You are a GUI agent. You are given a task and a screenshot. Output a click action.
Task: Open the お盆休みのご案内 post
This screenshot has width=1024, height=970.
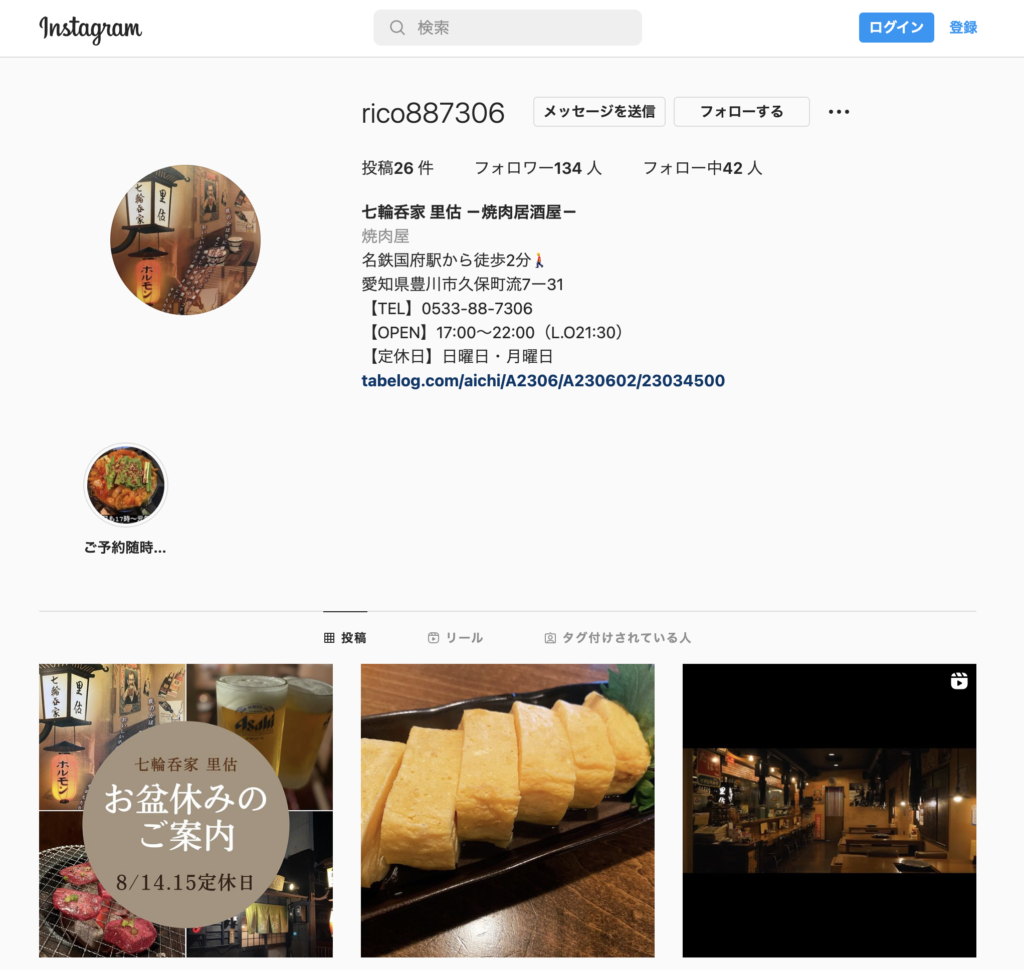[x=186, y=810]
